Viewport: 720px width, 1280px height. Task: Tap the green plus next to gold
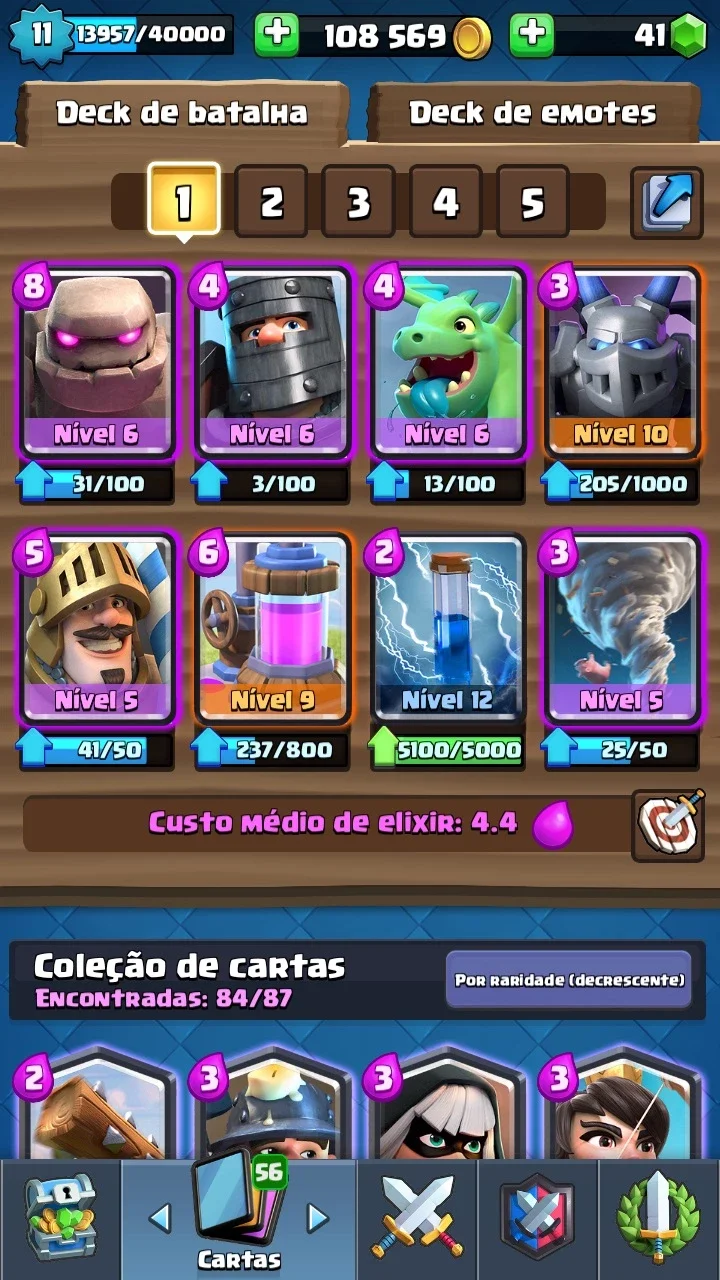point(278,35)
